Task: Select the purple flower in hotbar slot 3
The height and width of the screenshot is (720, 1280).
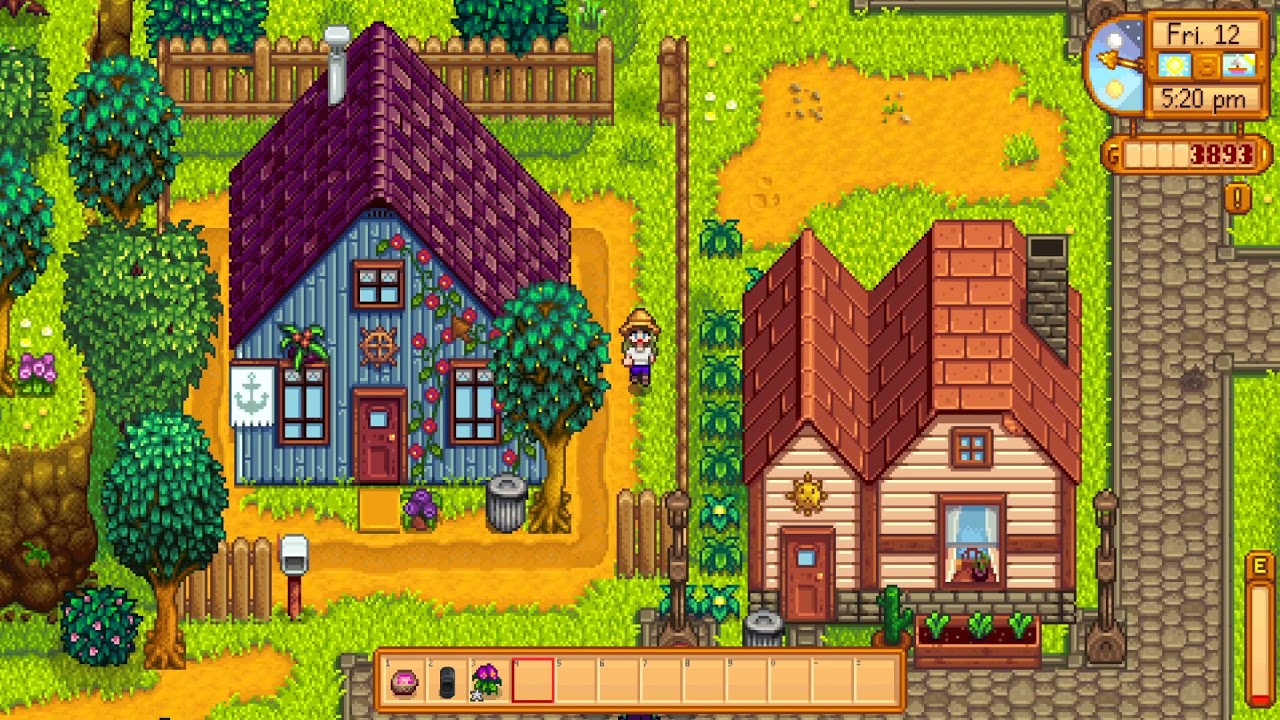Action: pos(489,682)
